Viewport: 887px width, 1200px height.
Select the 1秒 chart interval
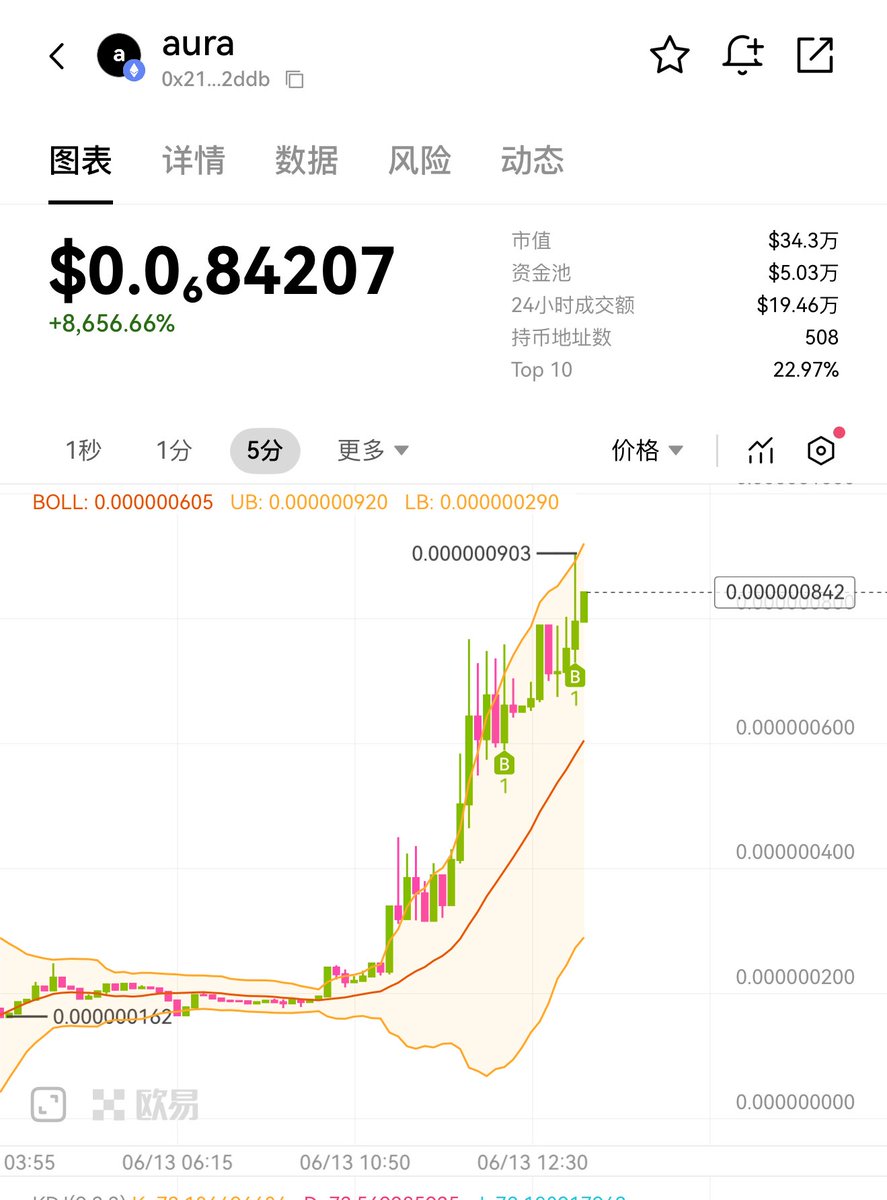83,451
